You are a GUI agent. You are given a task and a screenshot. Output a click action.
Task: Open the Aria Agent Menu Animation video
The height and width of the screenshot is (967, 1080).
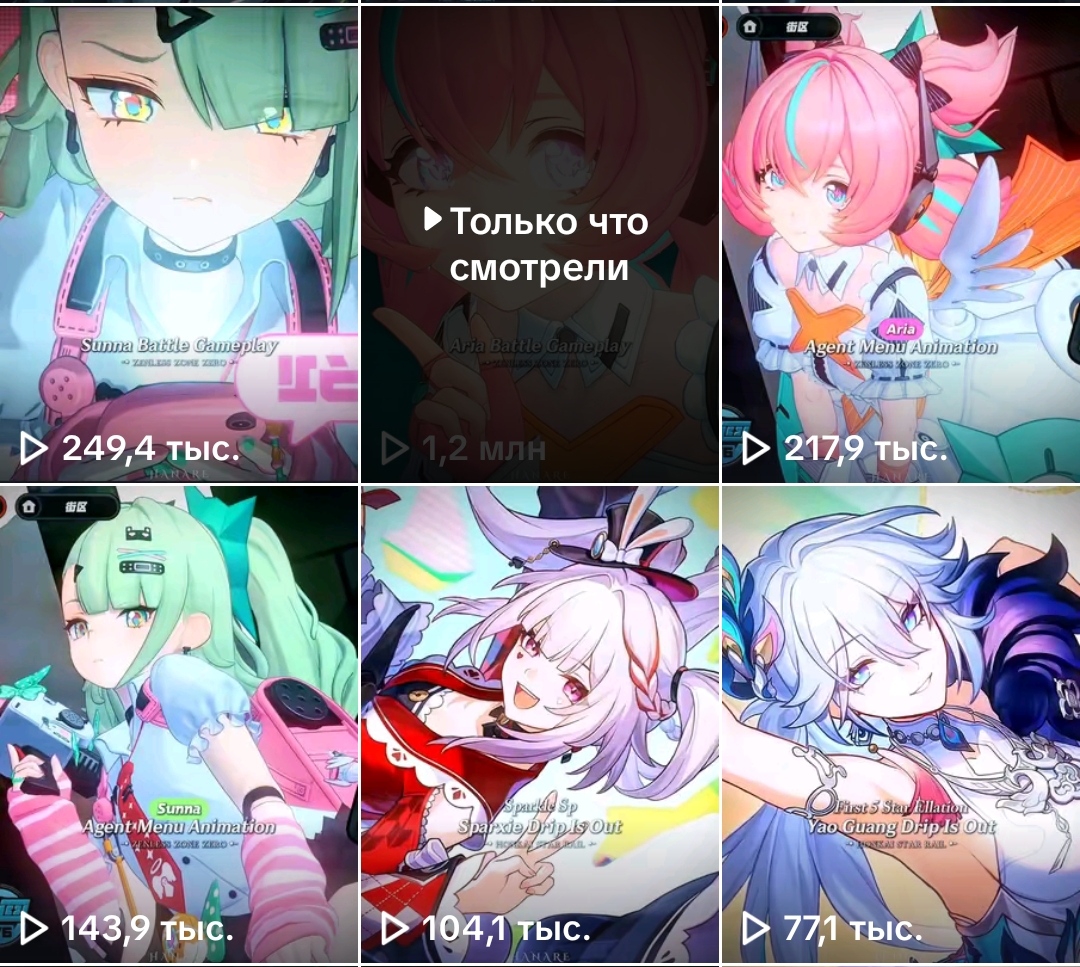(901, 243)
